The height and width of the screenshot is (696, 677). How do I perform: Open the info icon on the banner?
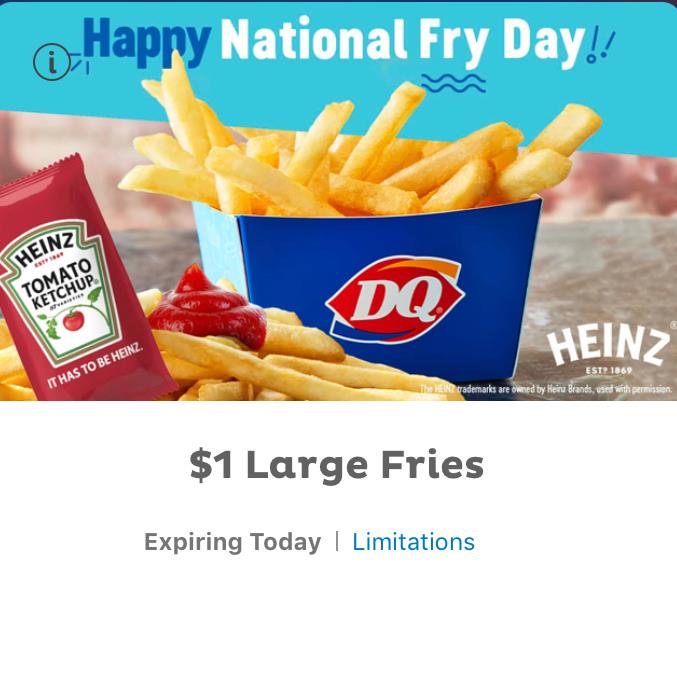pyautogui.click(x=51, y=63)
